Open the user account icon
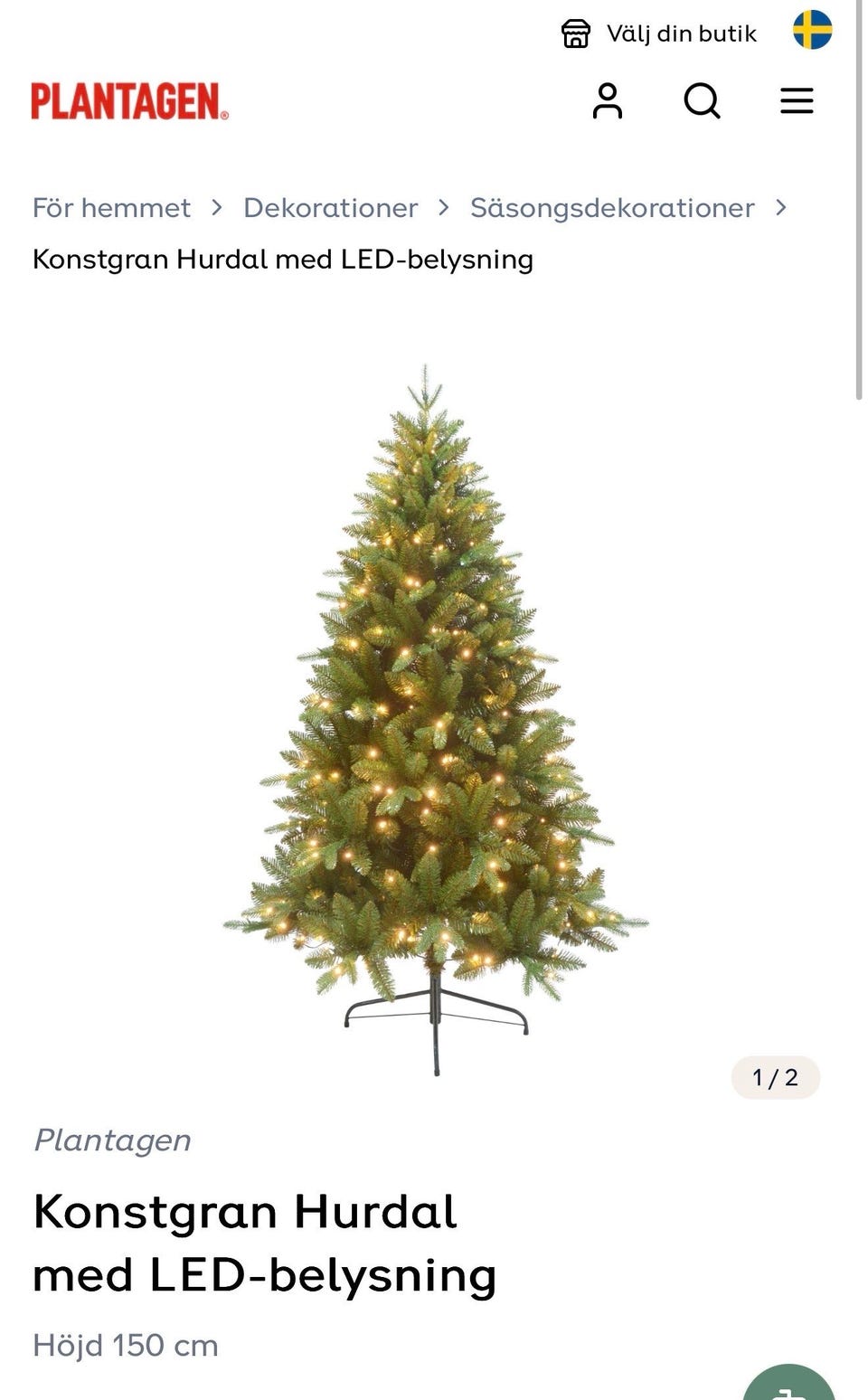The height and width of the screenshot is (1400, 868). 608,100
